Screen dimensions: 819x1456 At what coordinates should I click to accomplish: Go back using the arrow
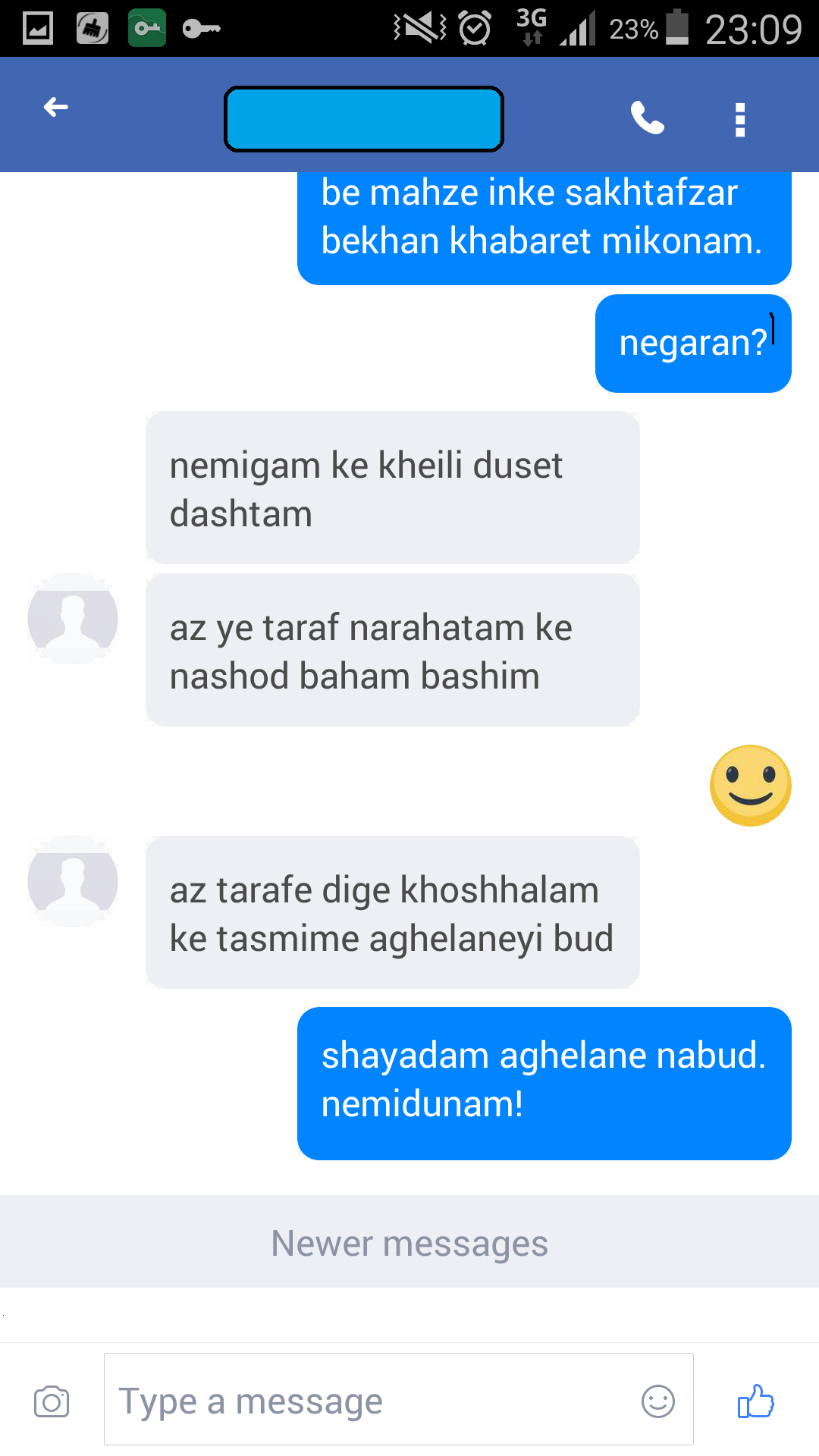point(56,108)
